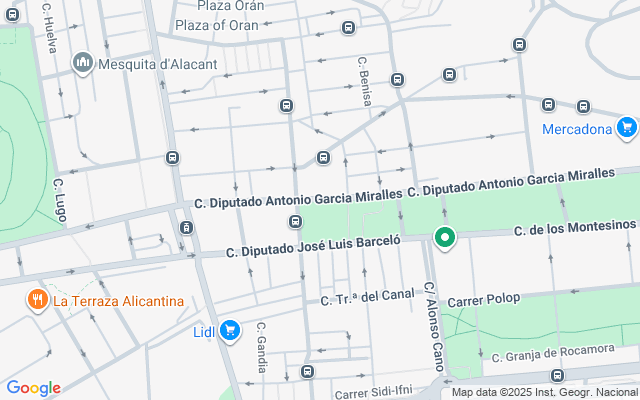Select the Mercadona shopping marker
Image resolution: width=640 pixels, height=400 pixels.
627,128
